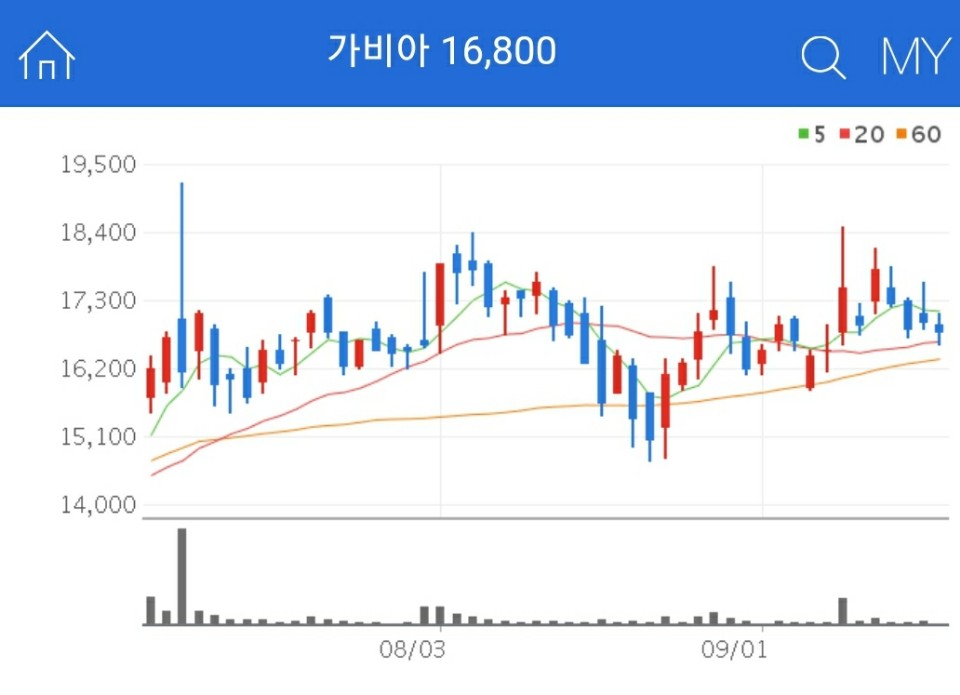Open the stock search magnifier
This screenshot has height=695, width=960.
click(823, 57)
